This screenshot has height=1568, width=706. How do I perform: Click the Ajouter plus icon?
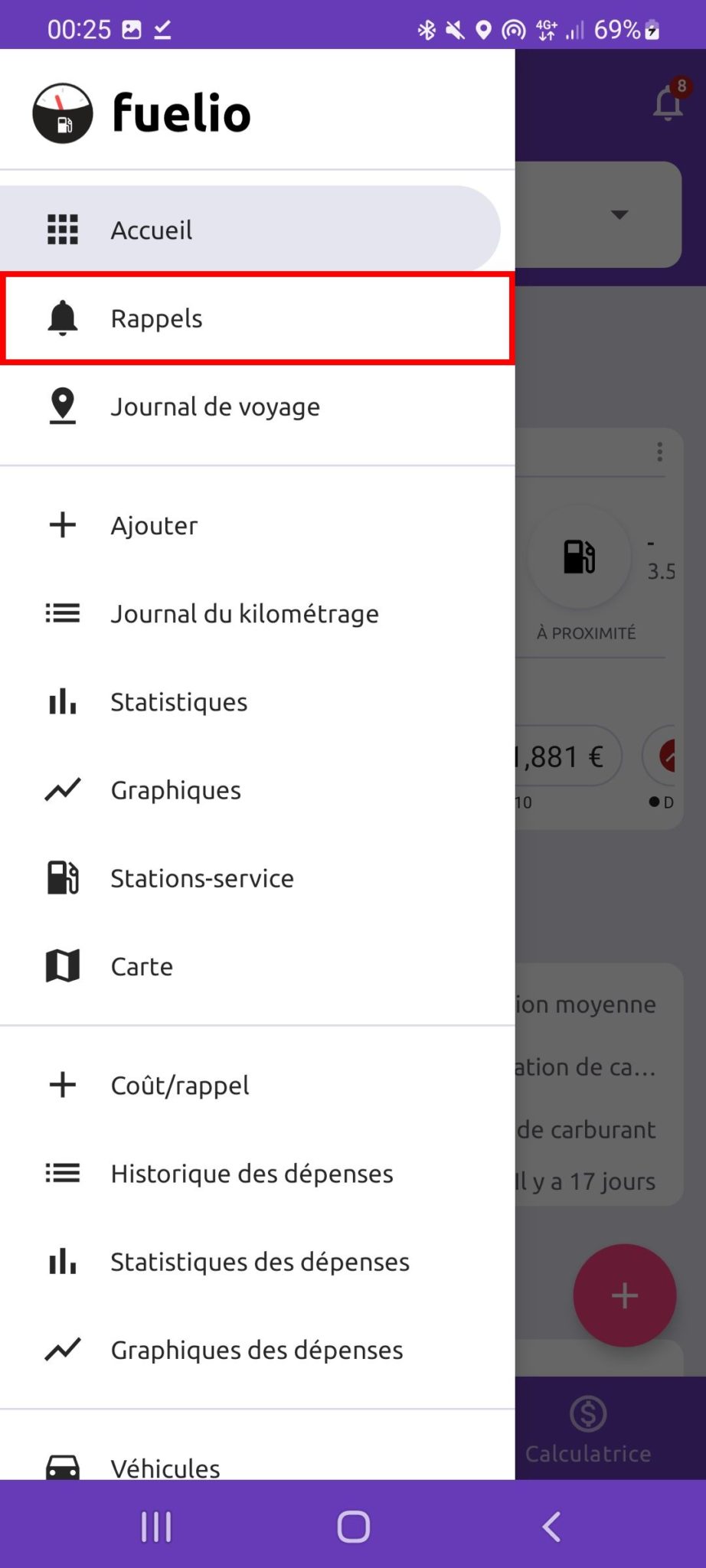click(x=62, y=524)
